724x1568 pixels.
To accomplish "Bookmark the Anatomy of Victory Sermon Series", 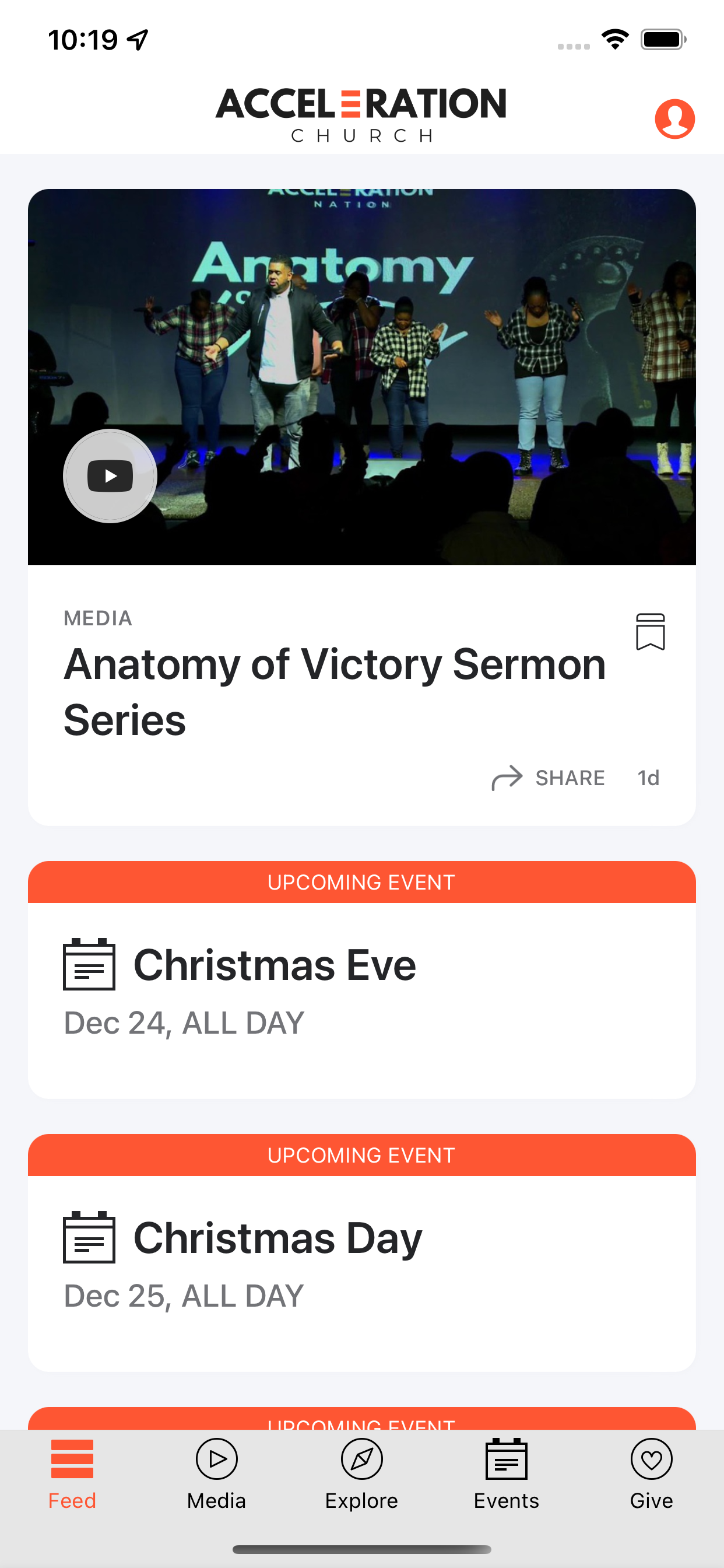I will pyautogui.click(x=651, y=631).
